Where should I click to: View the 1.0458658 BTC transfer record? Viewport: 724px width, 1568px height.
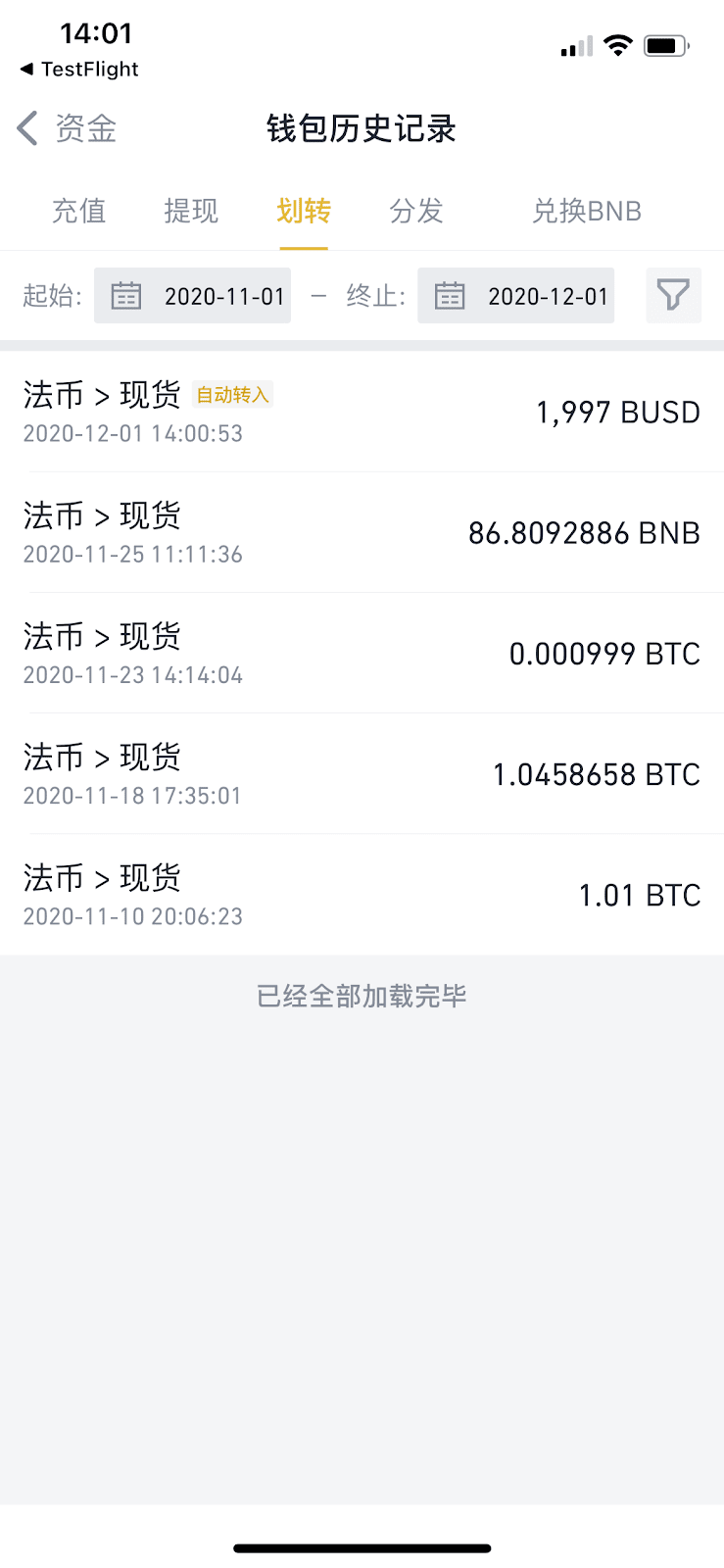tap(362, 773)
